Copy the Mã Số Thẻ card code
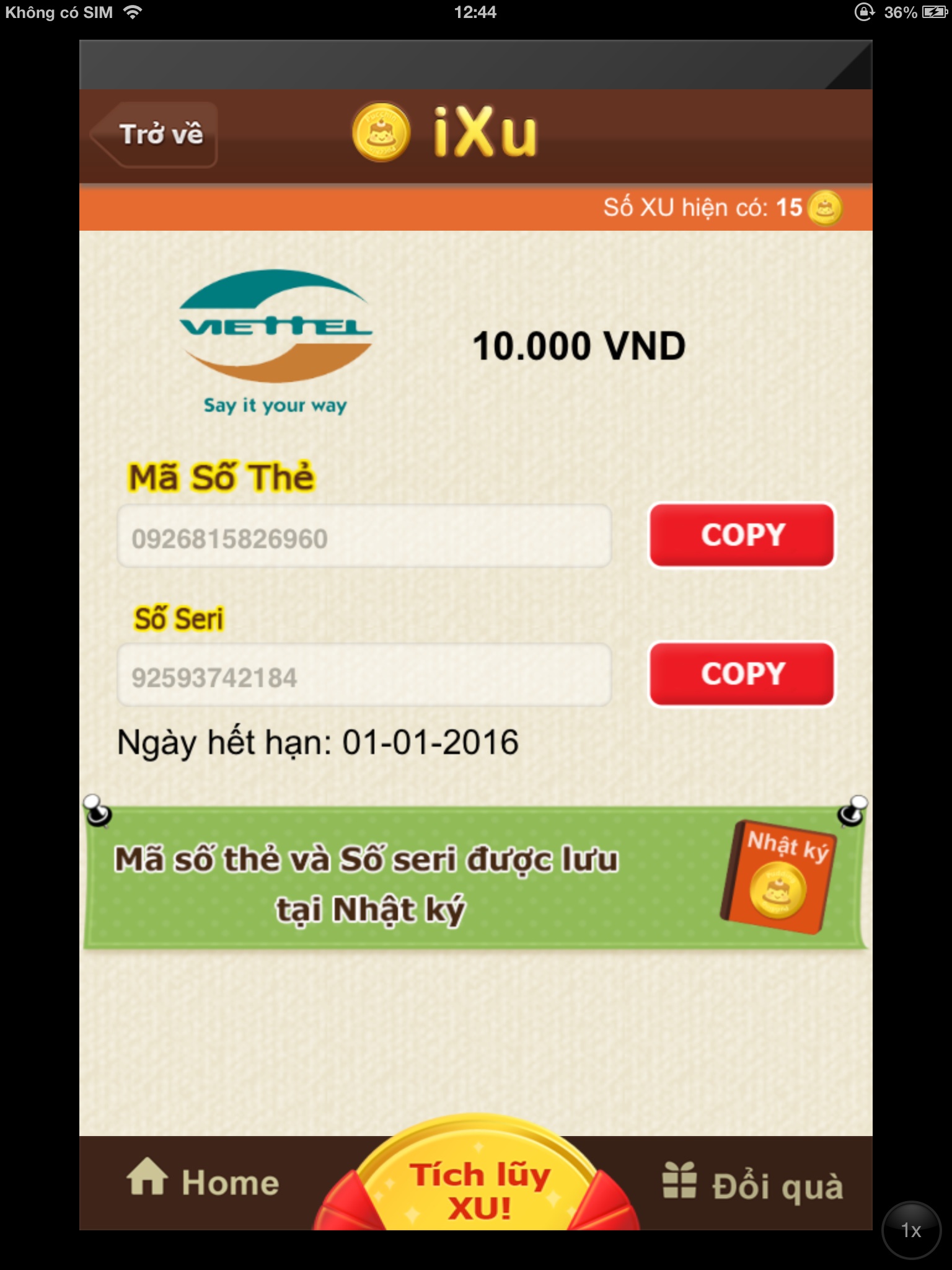This screenshot has height=1270, width=952. pos(742,535)
